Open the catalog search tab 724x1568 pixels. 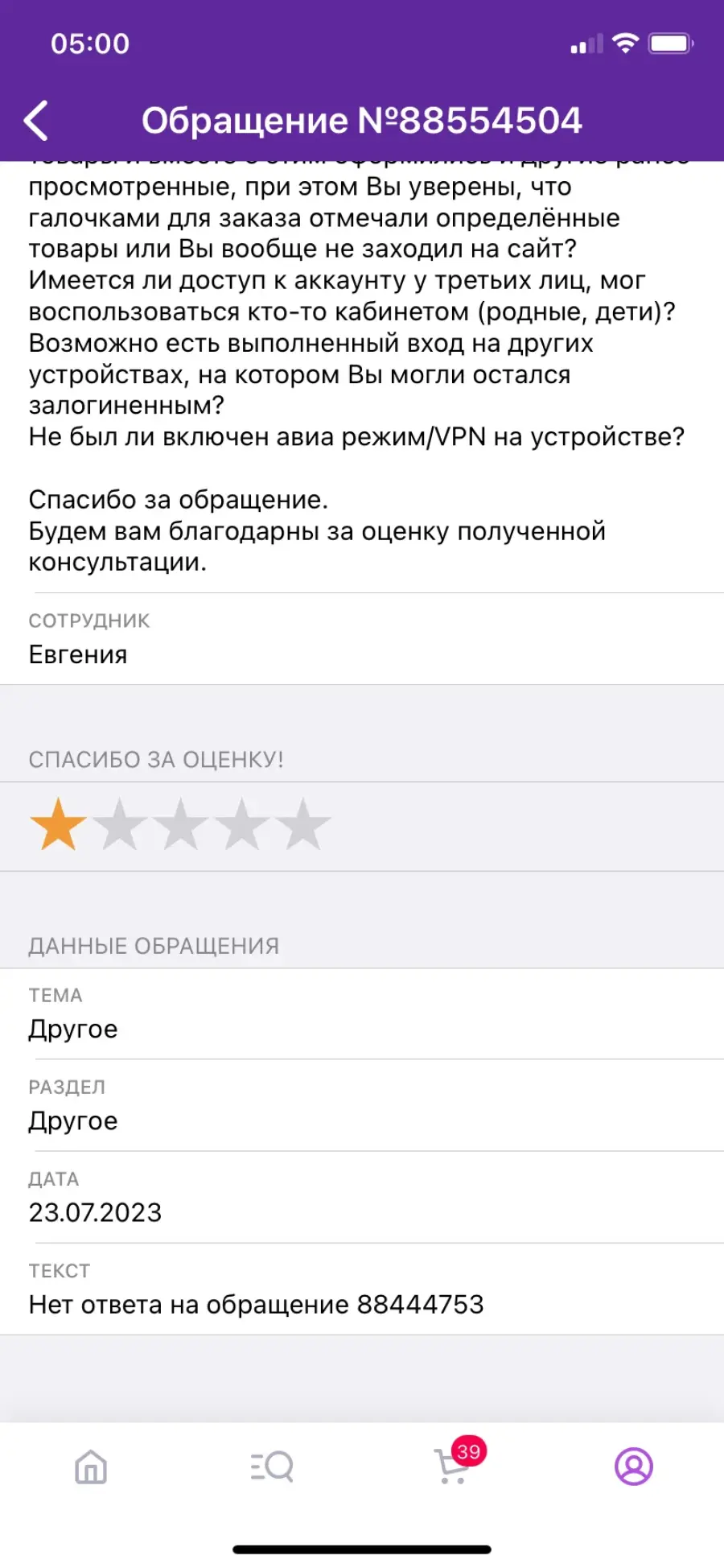click(x=272, y=1467)
